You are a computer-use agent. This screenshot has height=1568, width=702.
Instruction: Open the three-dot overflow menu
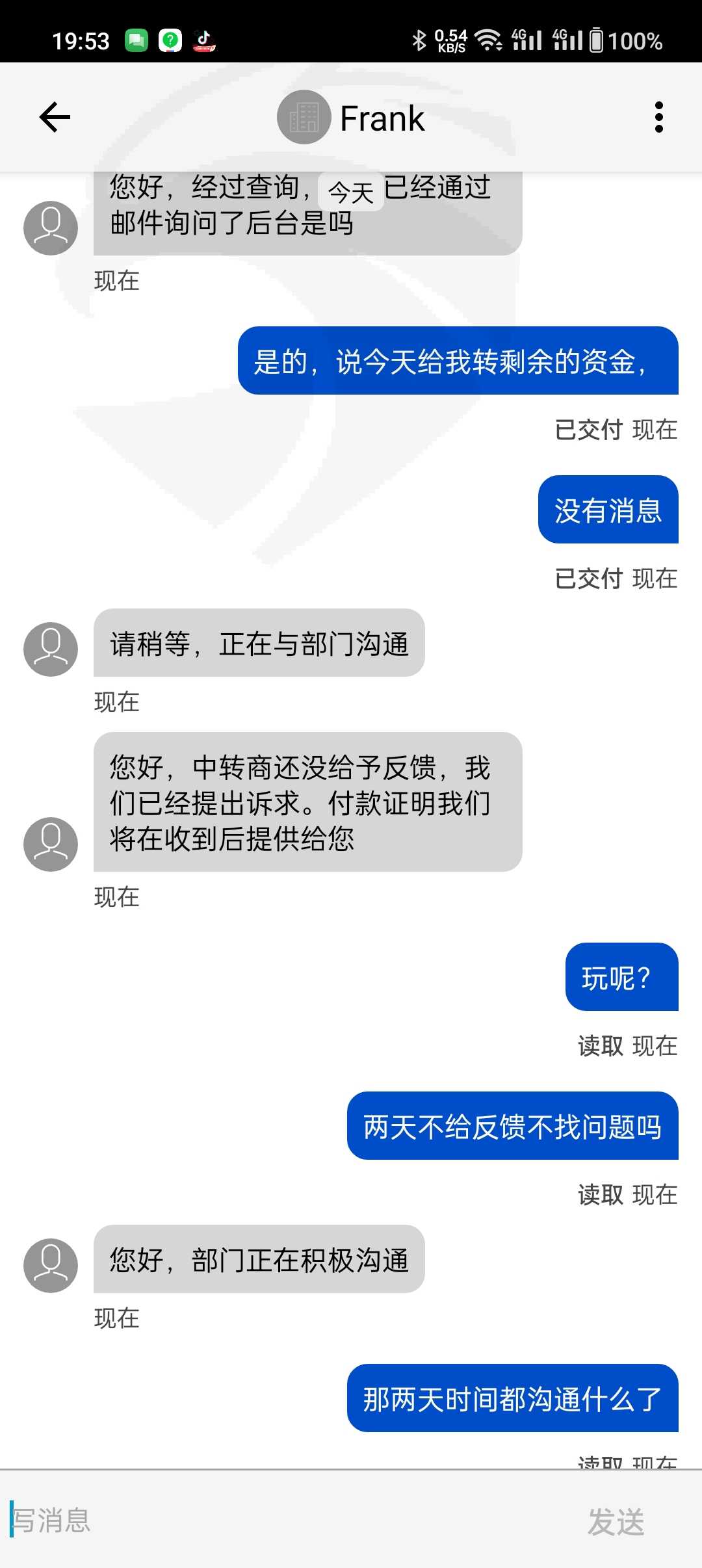(659, 118)
